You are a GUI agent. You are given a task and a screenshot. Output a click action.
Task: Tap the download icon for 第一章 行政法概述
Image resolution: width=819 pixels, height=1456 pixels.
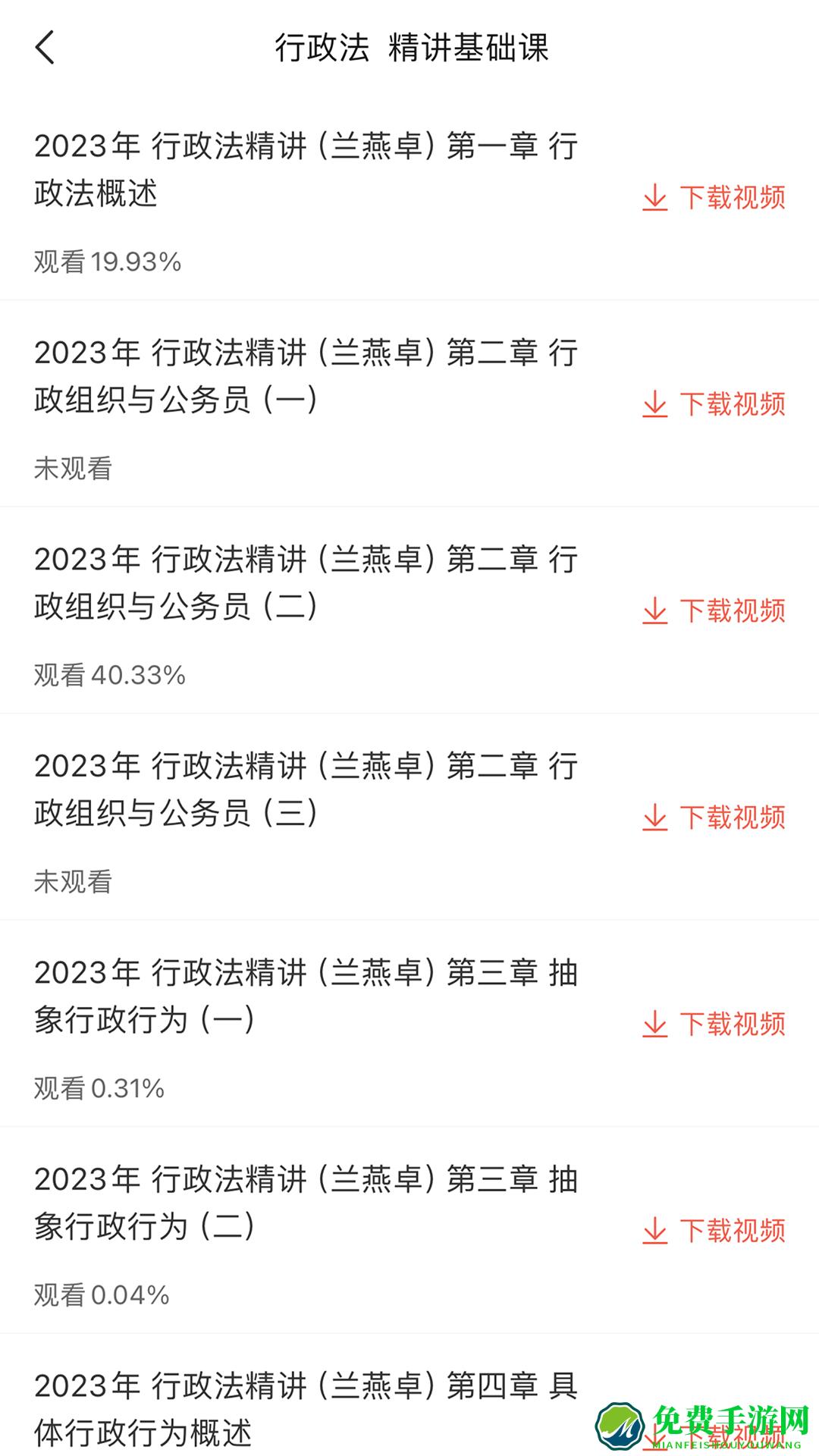click(654, 198)
